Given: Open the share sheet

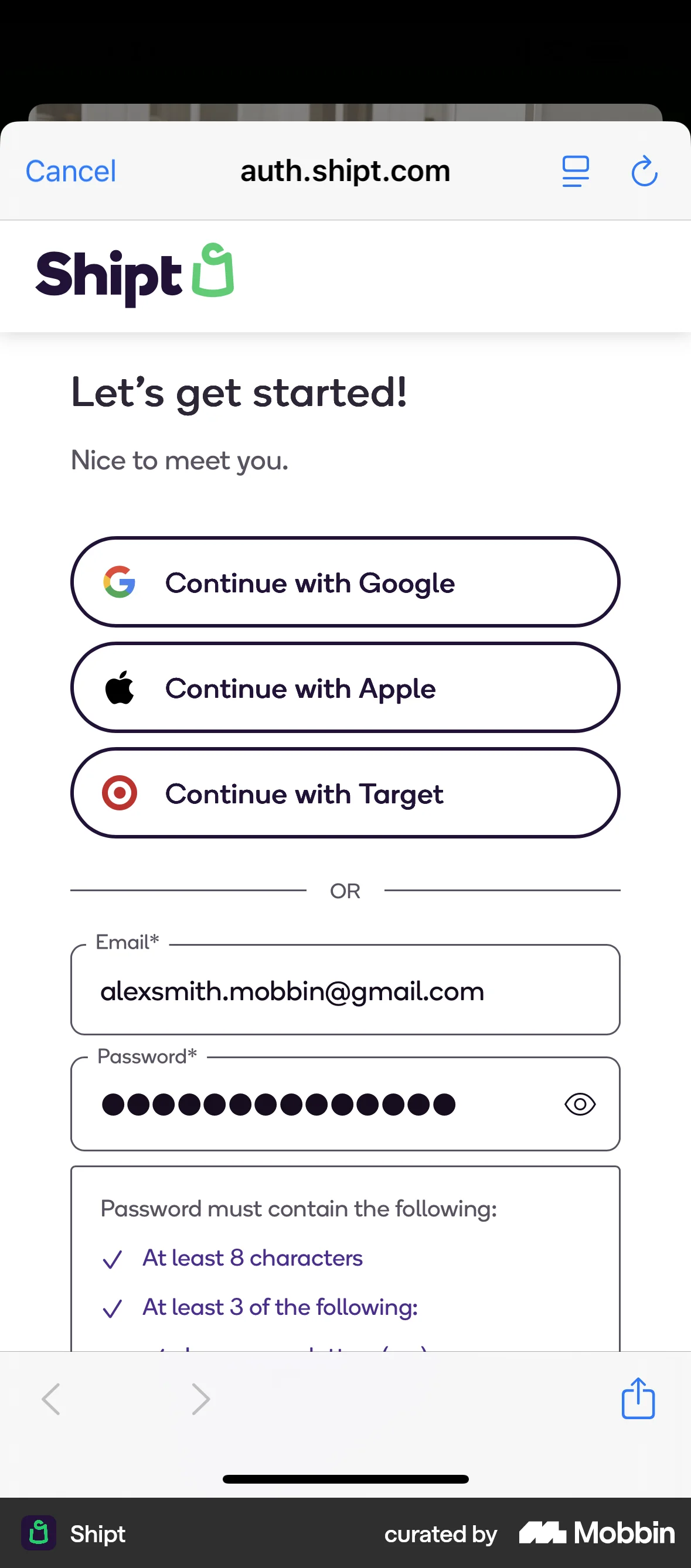Looking at the screenshot, I should tap(638, 1399).
